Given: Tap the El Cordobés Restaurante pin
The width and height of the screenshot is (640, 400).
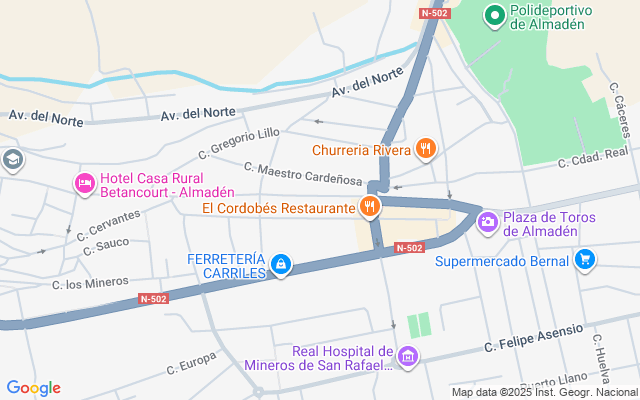Looking at the screenshot, I should click(369, 207).
